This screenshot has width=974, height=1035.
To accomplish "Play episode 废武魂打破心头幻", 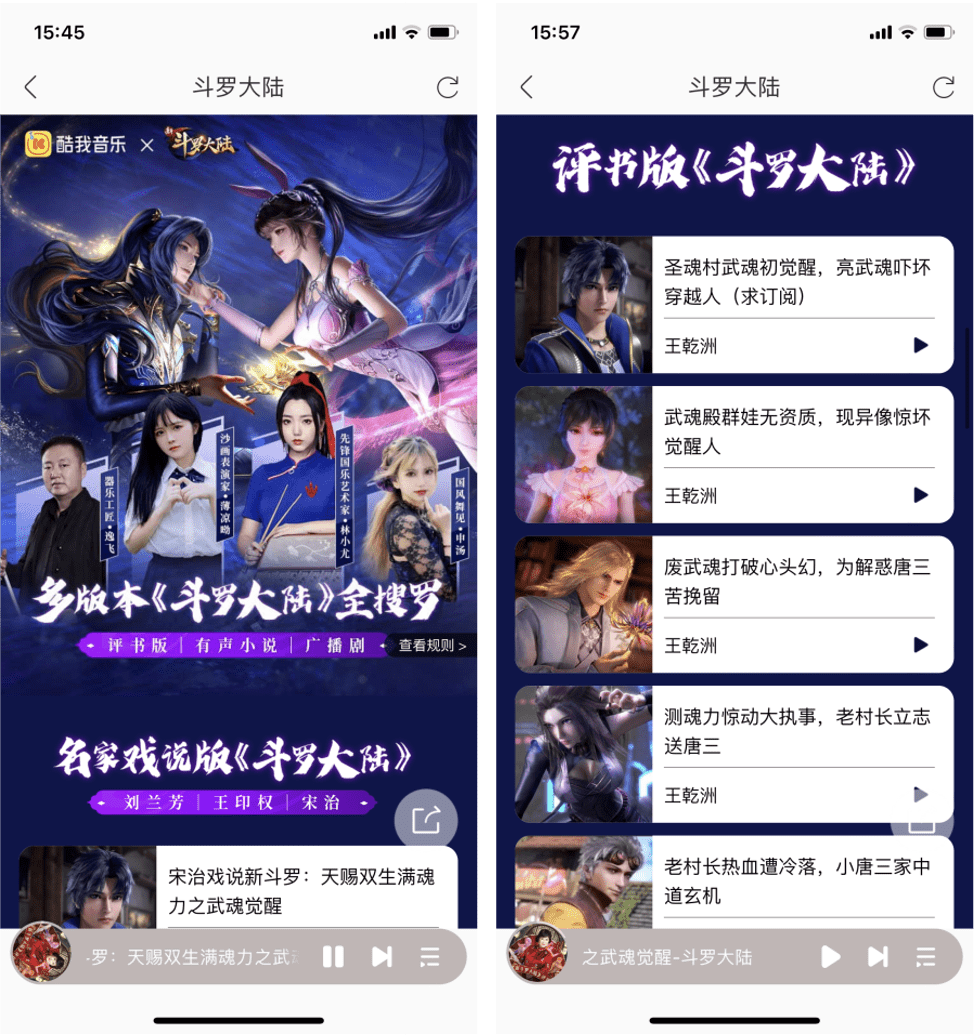I will click(920, 645).
